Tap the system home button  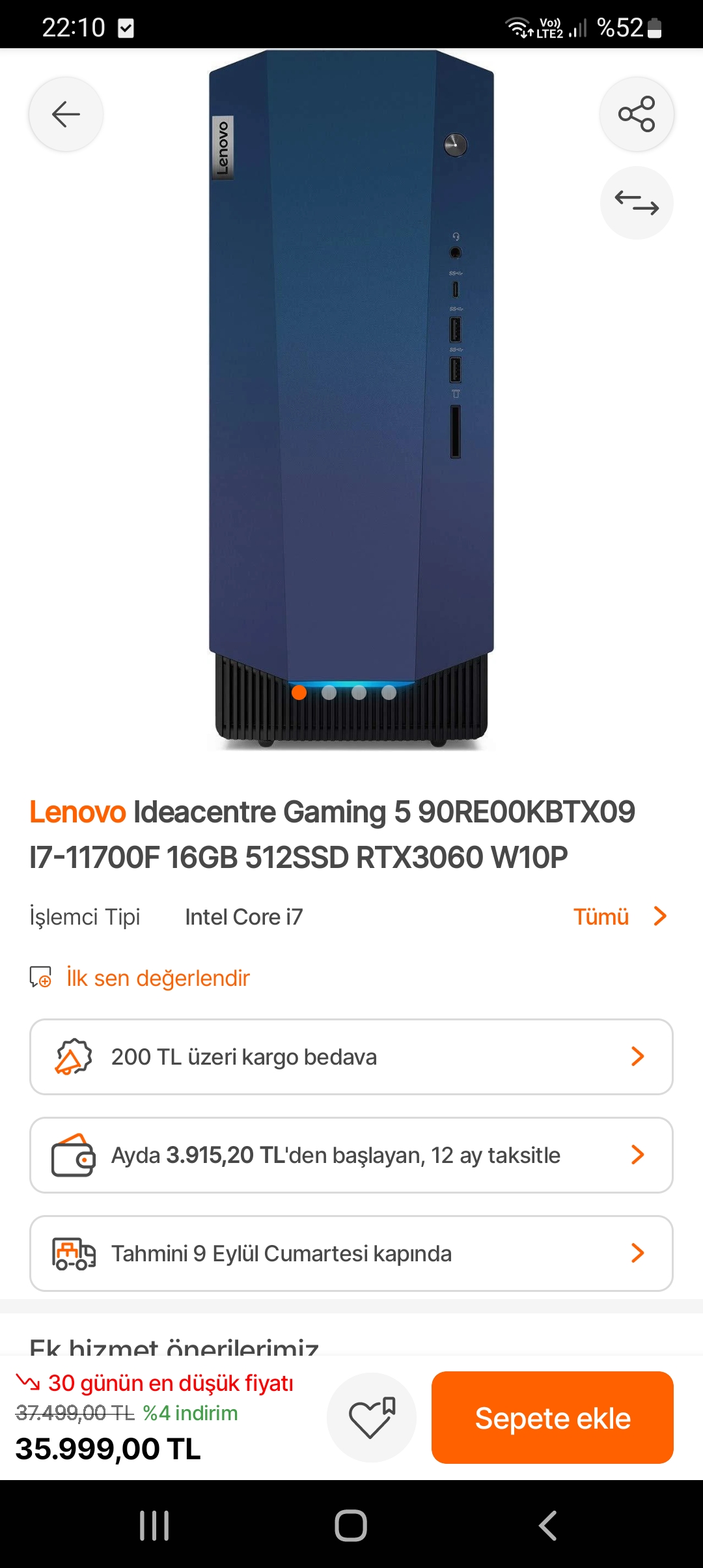(x=351, y=1525)
